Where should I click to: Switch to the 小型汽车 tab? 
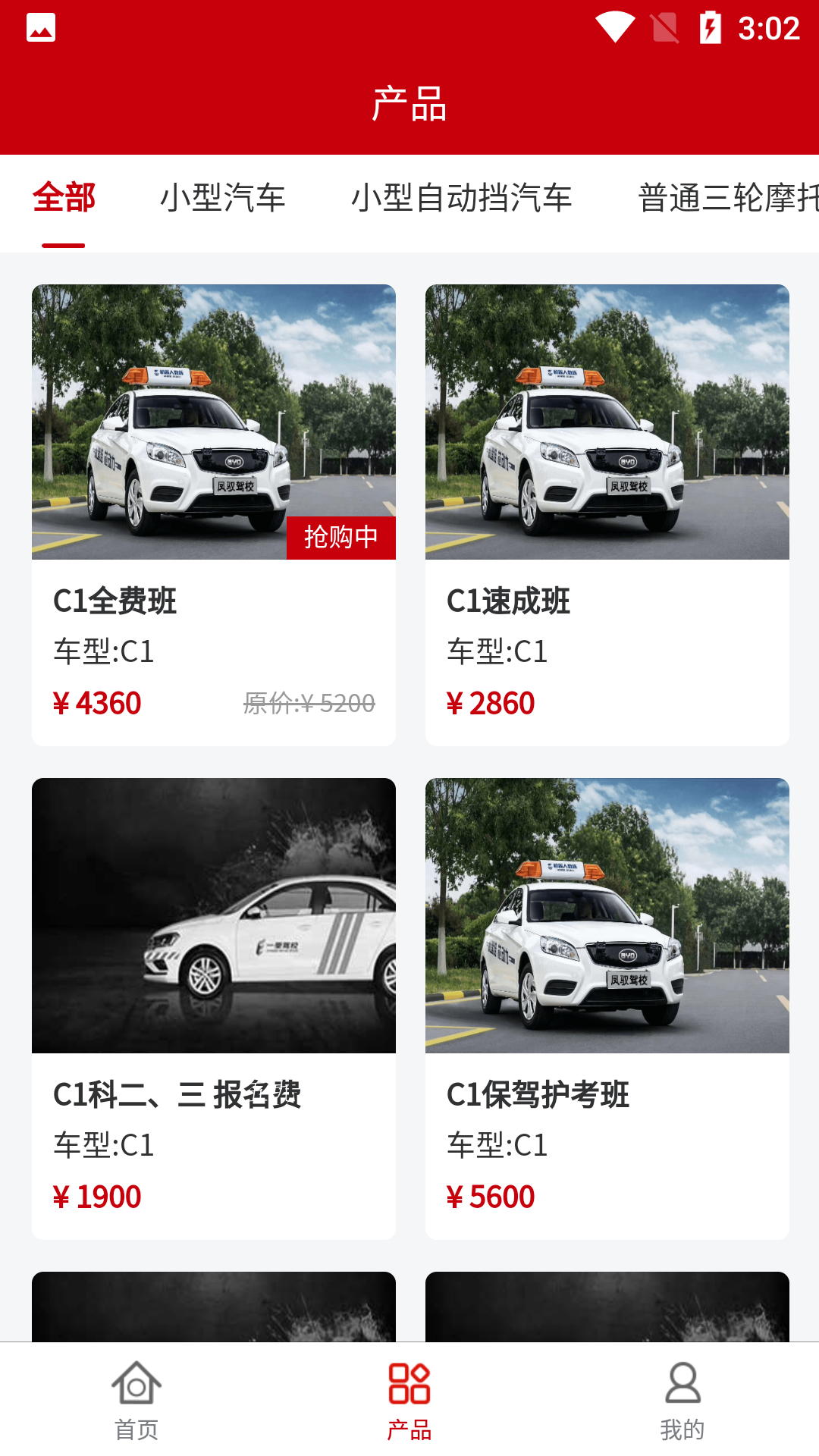[223, 198]
